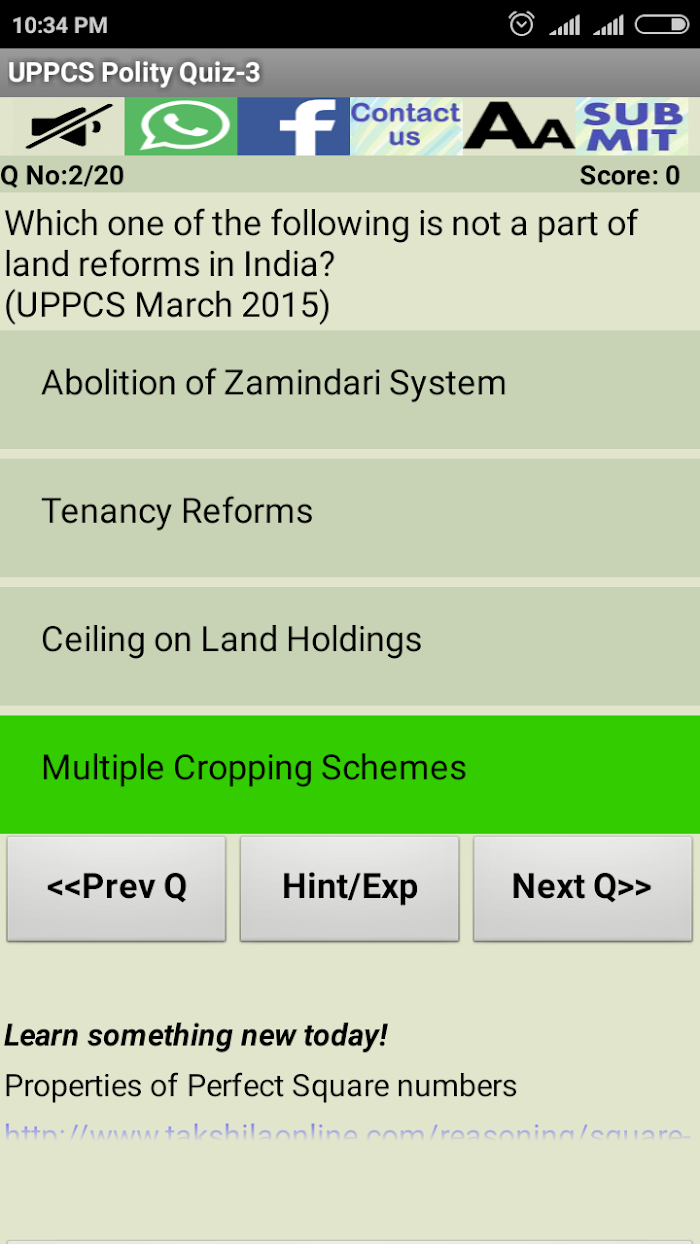Change the font size with Aa icon
This screenshot has height=1244, width=700.
(x=519, y=126)
